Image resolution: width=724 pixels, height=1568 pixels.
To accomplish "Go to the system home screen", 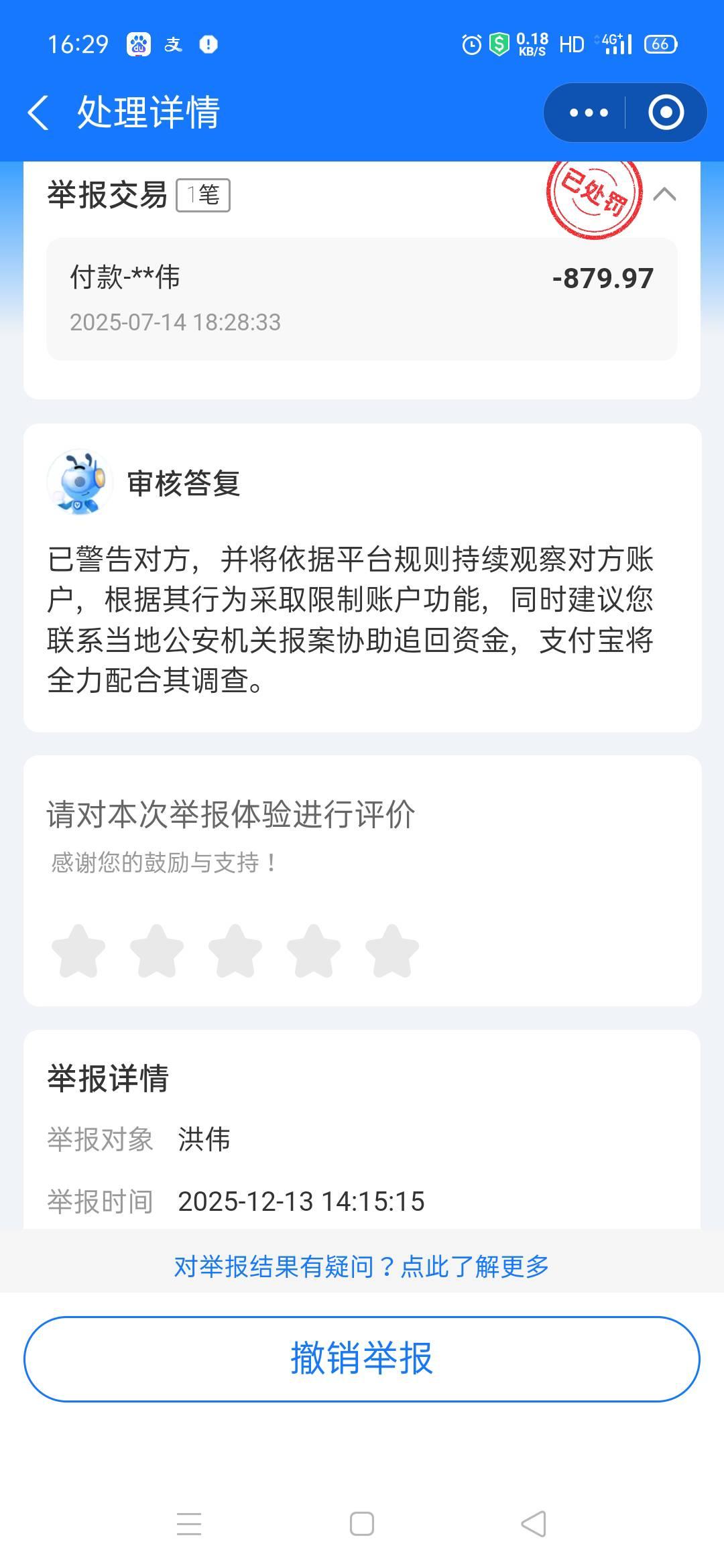I will [x=362, y=1524].
